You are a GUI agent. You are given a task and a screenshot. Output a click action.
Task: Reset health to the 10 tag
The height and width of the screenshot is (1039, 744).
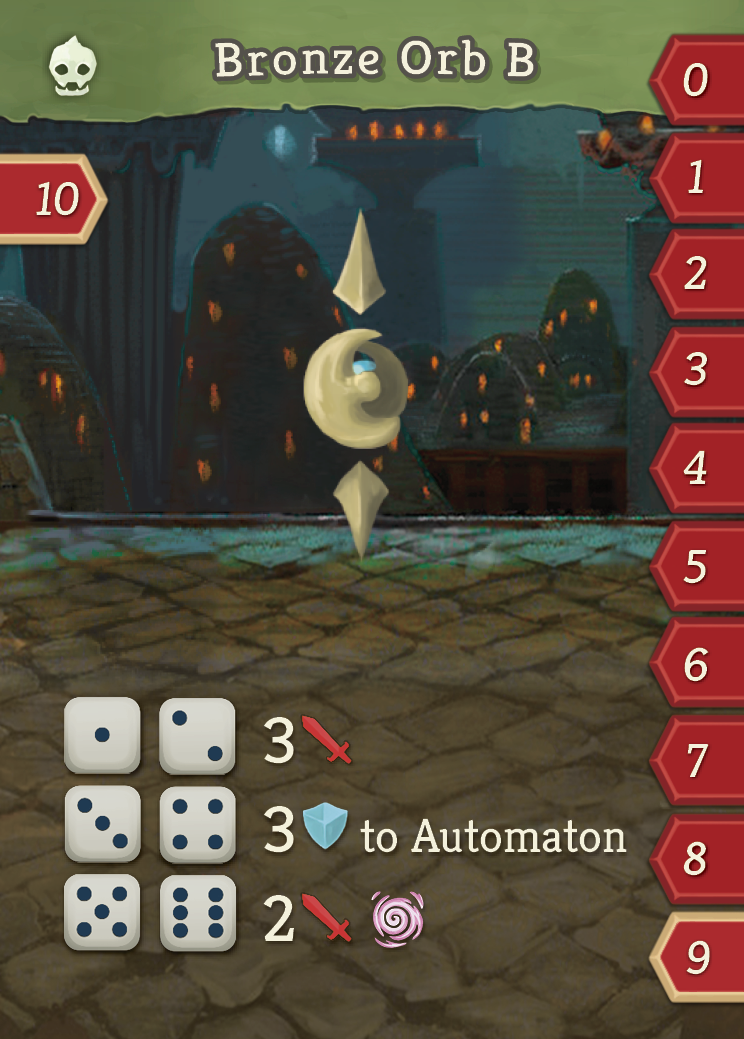click(52, 200)
